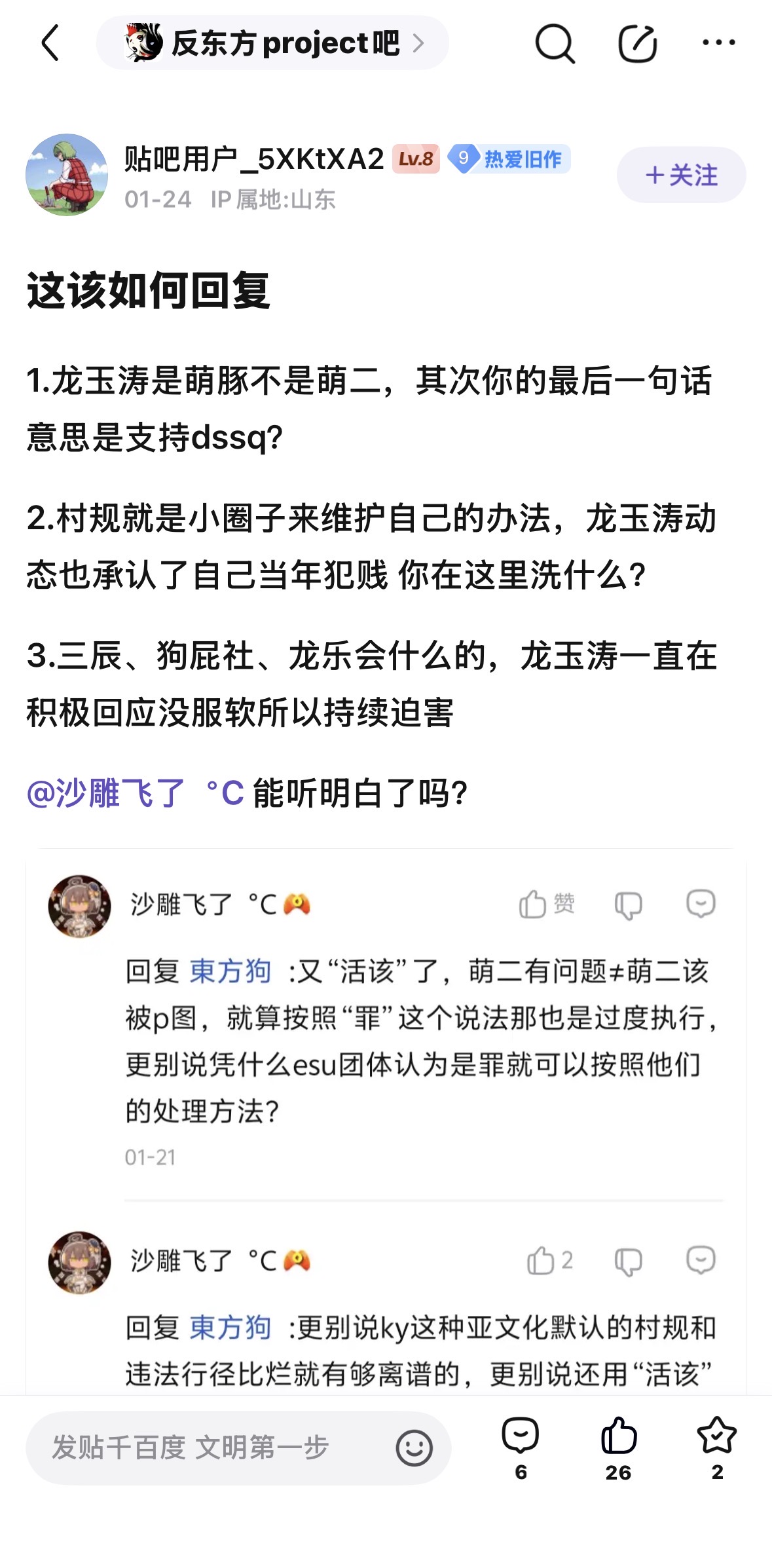Open the @沙雕飞了 °C mention link
The image size is (772, 1568).
coord(135,793)
